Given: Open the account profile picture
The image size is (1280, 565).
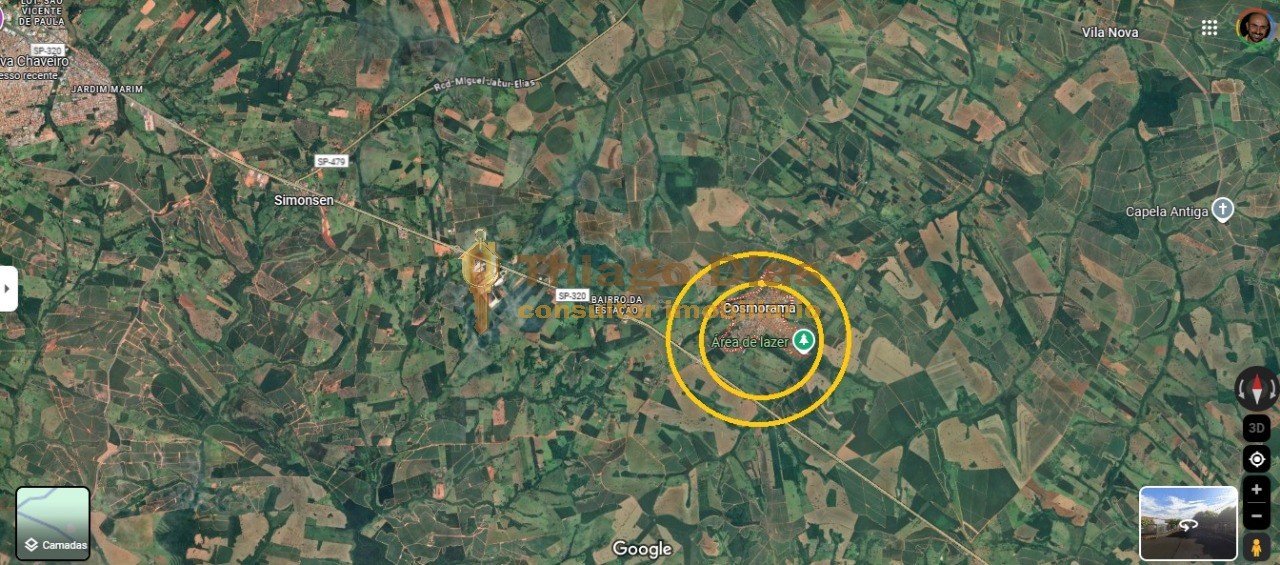Looking at the screenshot, I should click(x=1254, y=27).
